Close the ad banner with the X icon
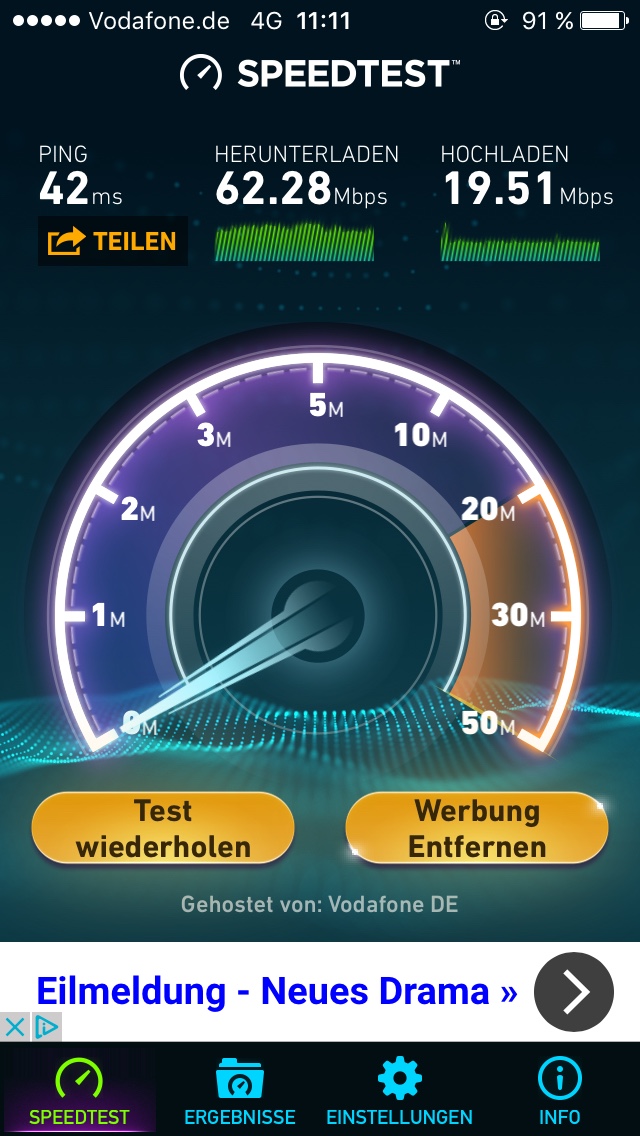The height and width of the screenshot is (1136, 640). pyautogui.click(x=14, y=1026)
